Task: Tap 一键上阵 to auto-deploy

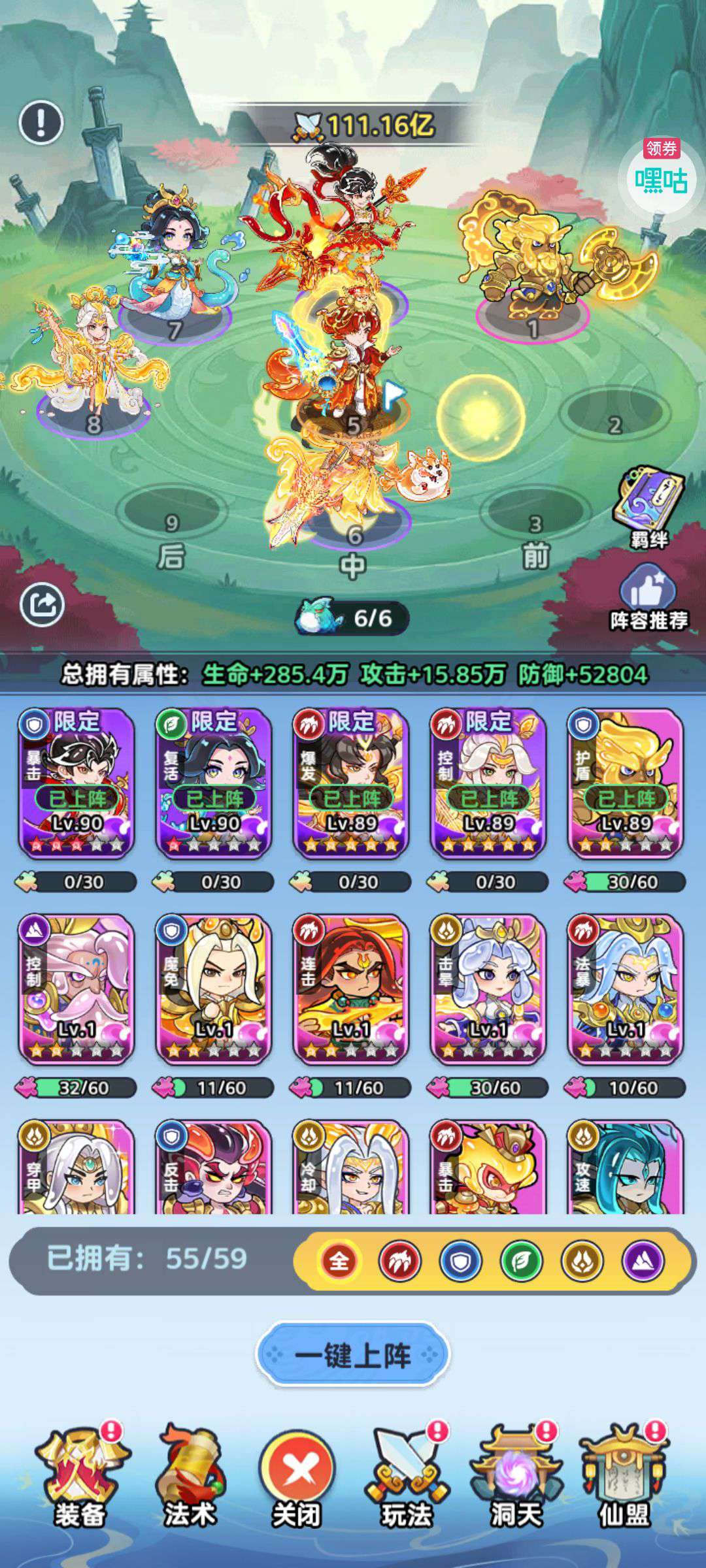Action: click(353, 1356)
